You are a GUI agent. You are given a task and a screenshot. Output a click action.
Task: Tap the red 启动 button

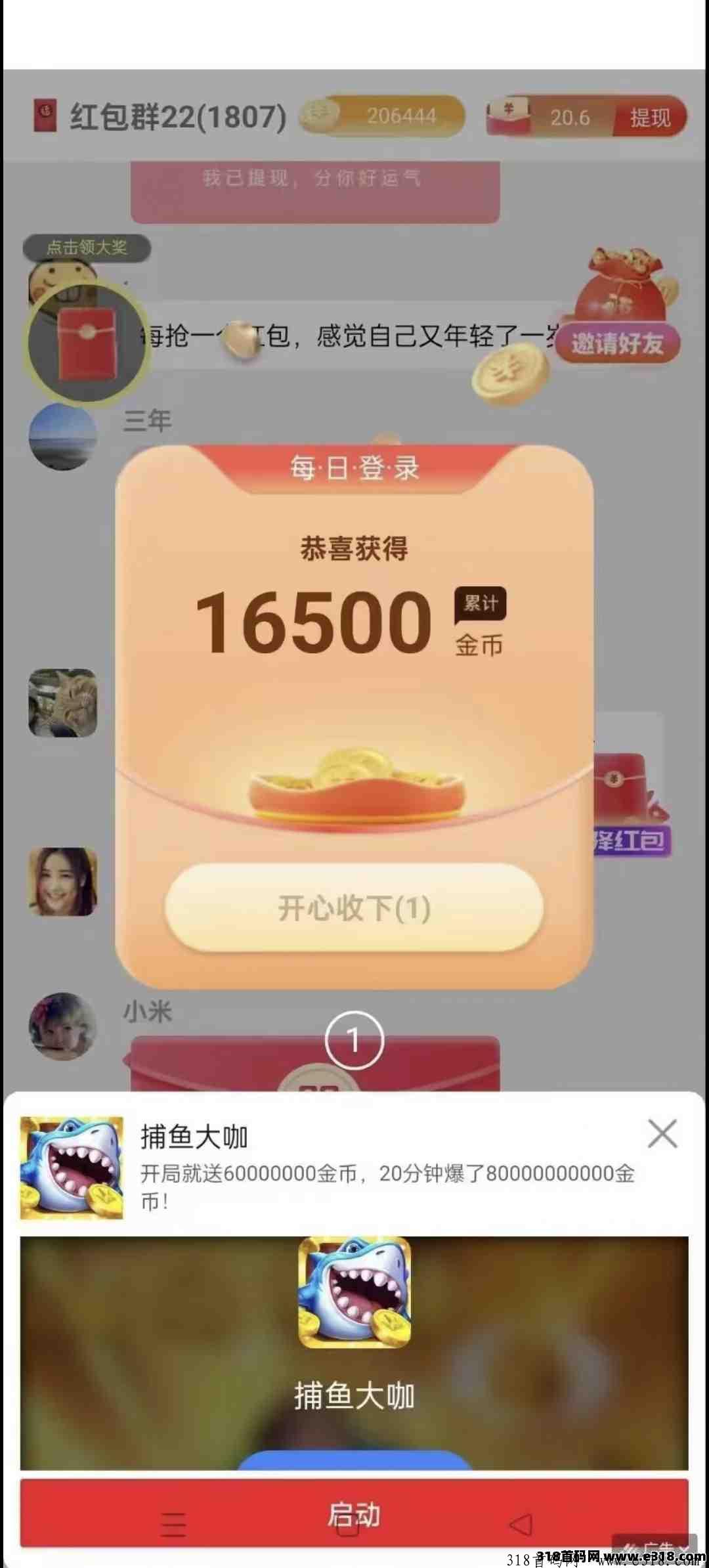(x=354, y=1514)
